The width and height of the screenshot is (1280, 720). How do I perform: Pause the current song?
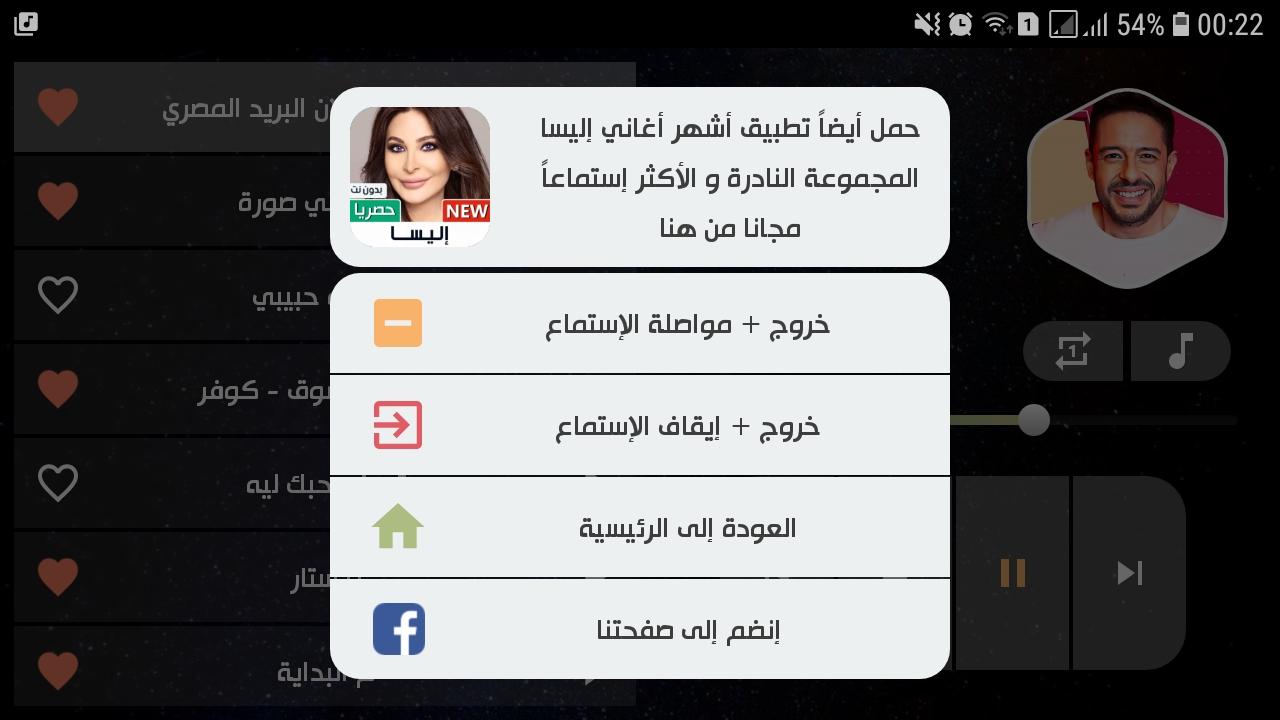tap(1013, 573)
